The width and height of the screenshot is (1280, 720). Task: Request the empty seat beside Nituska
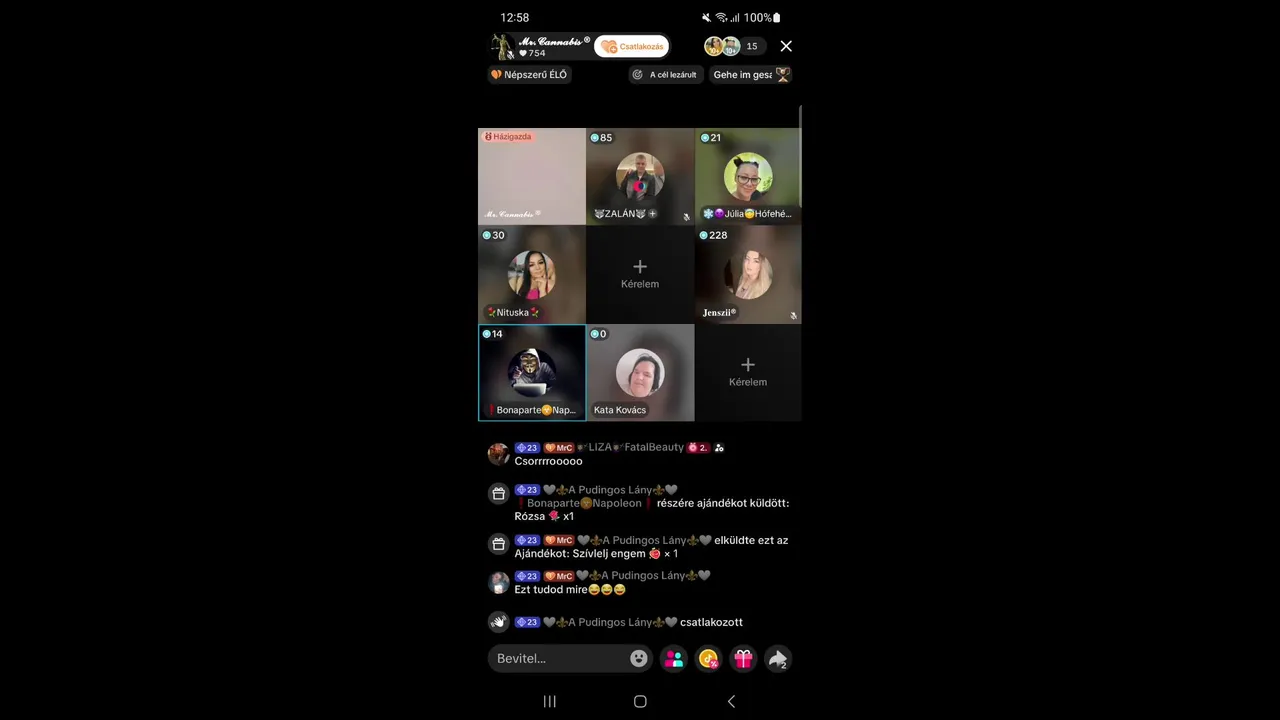click(x=640, y=274)
